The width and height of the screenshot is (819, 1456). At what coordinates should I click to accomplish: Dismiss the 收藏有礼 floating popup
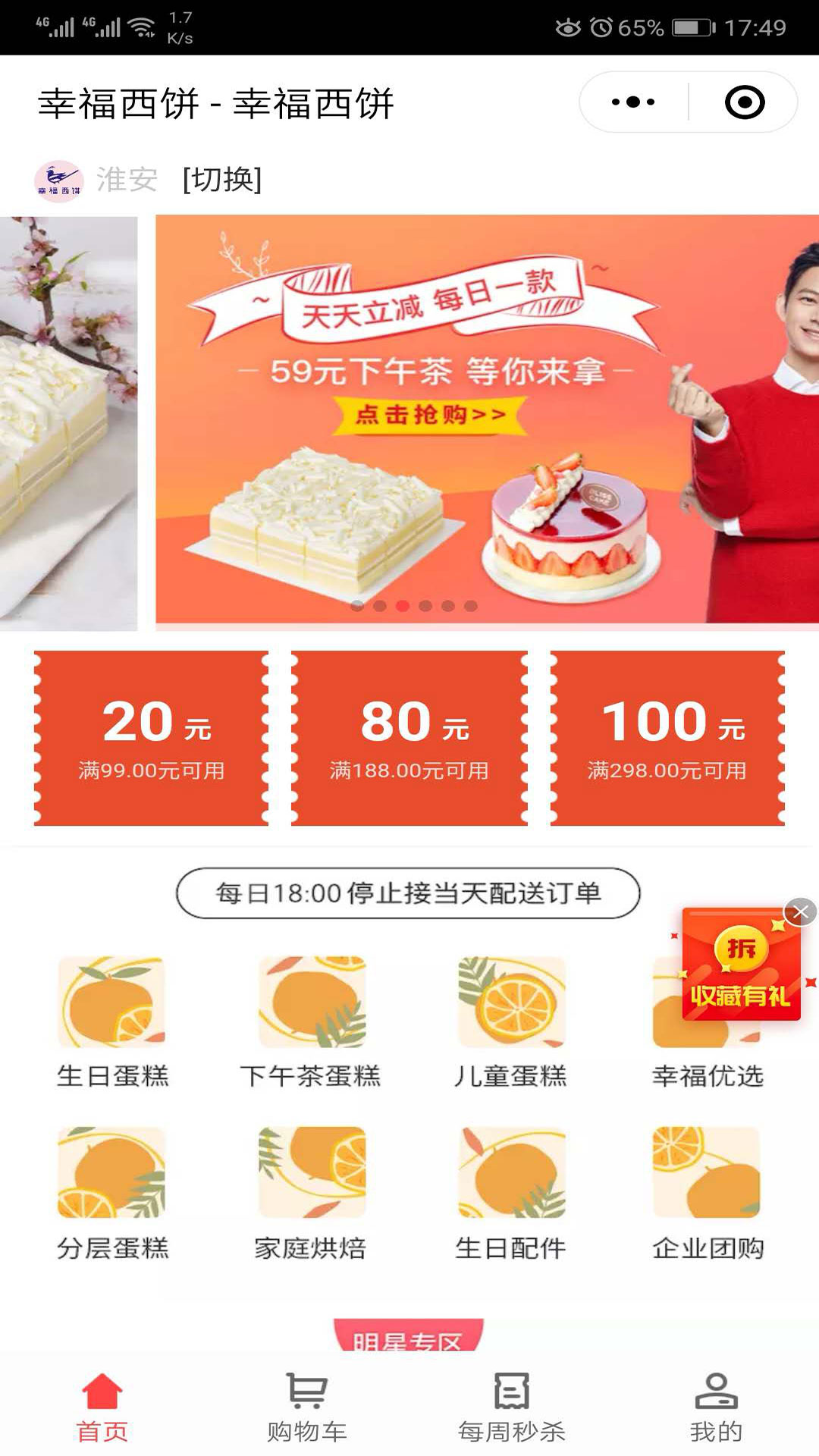(800, 912)
